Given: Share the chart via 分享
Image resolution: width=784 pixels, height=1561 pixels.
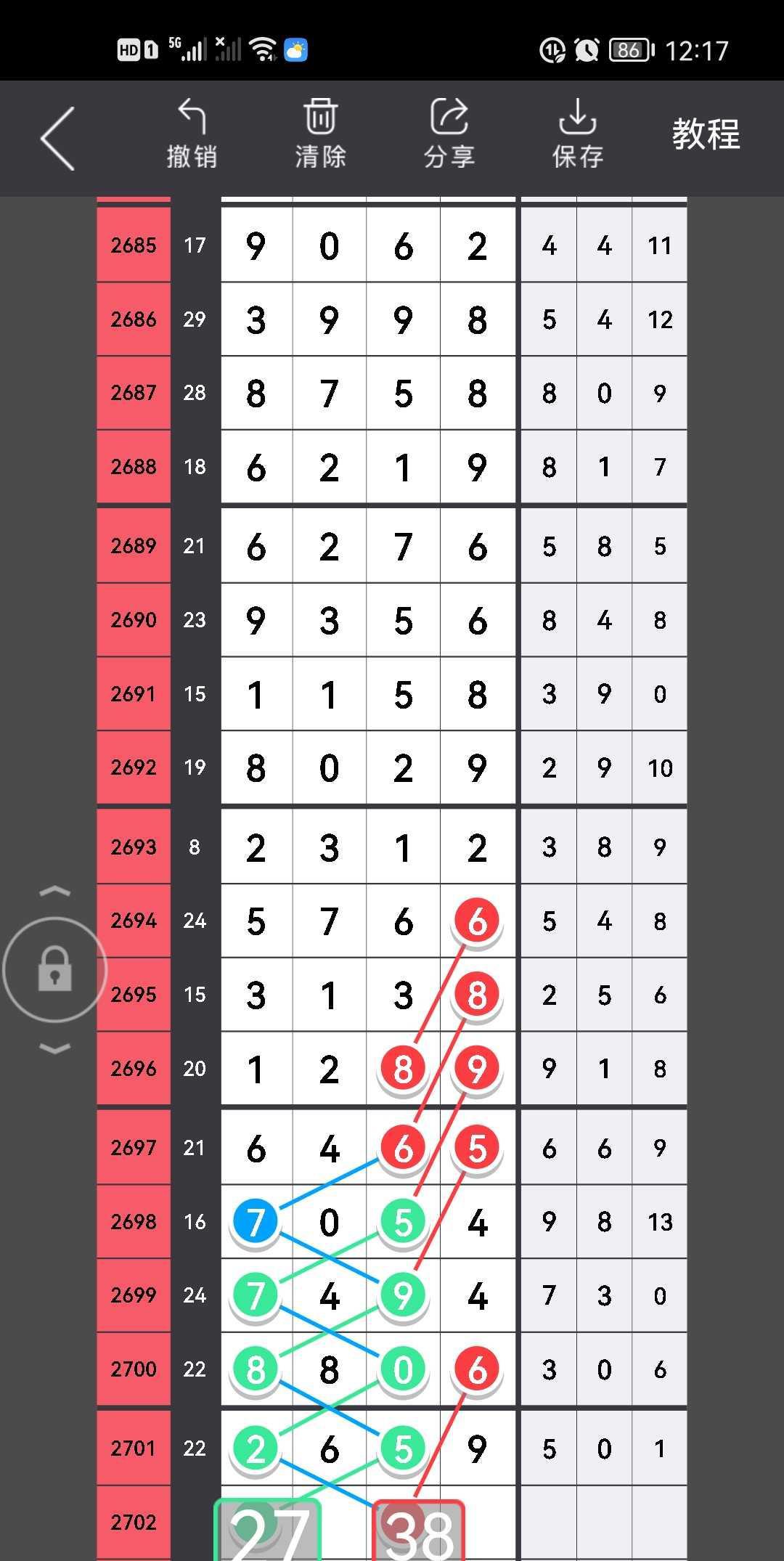Looking at the screenshot, I should tap(449, 135).
